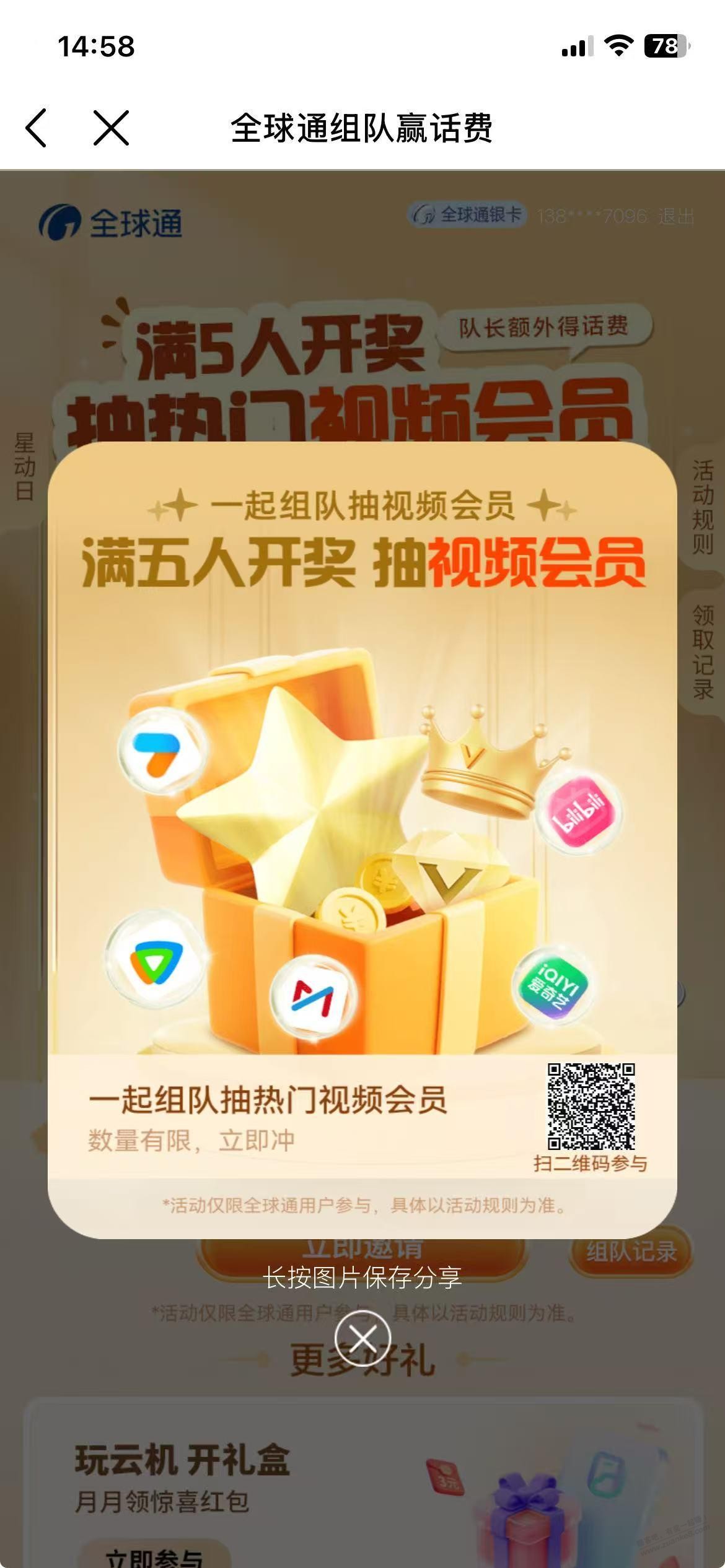Close the webpage with the X icon

click(111, 128)
